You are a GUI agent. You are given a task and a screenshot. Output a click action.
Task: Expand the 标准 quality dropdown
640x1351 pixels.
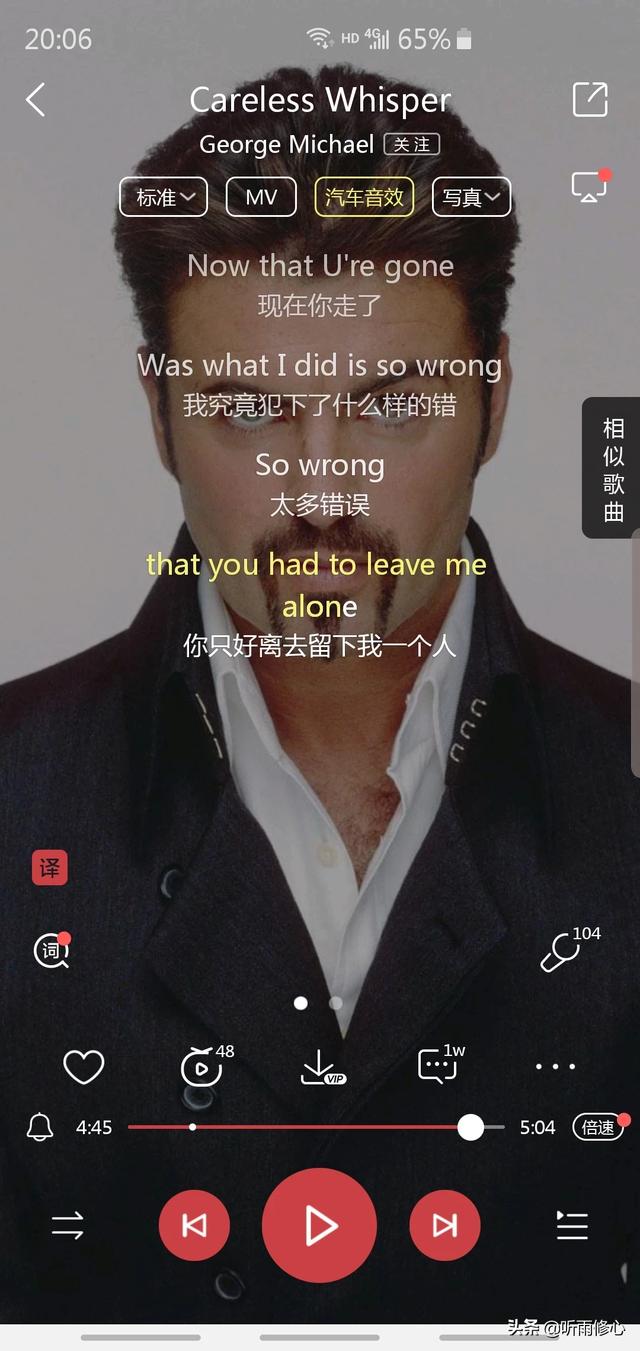point(164,197)
